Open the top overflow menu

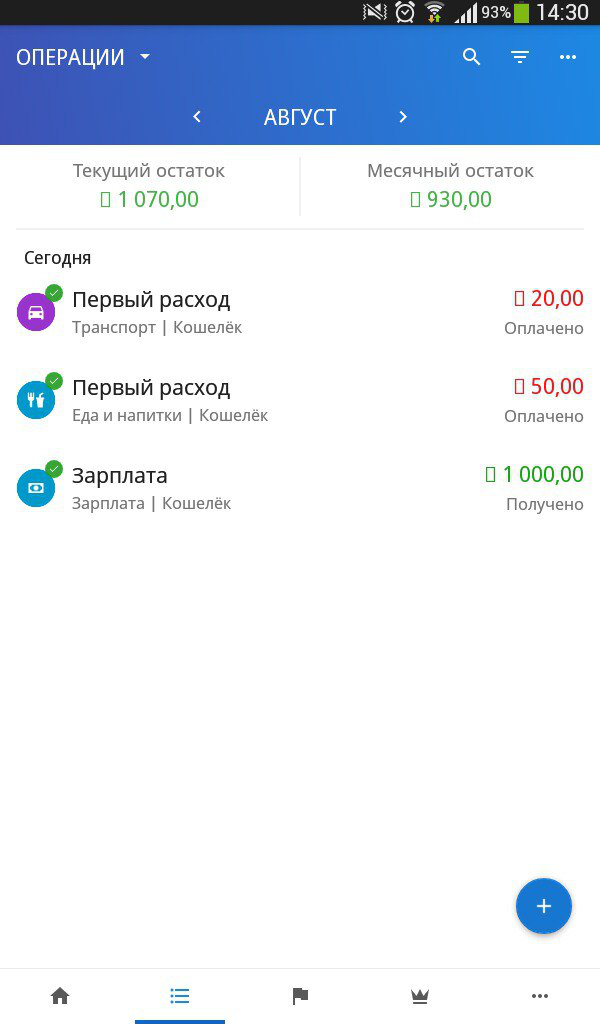568,57
